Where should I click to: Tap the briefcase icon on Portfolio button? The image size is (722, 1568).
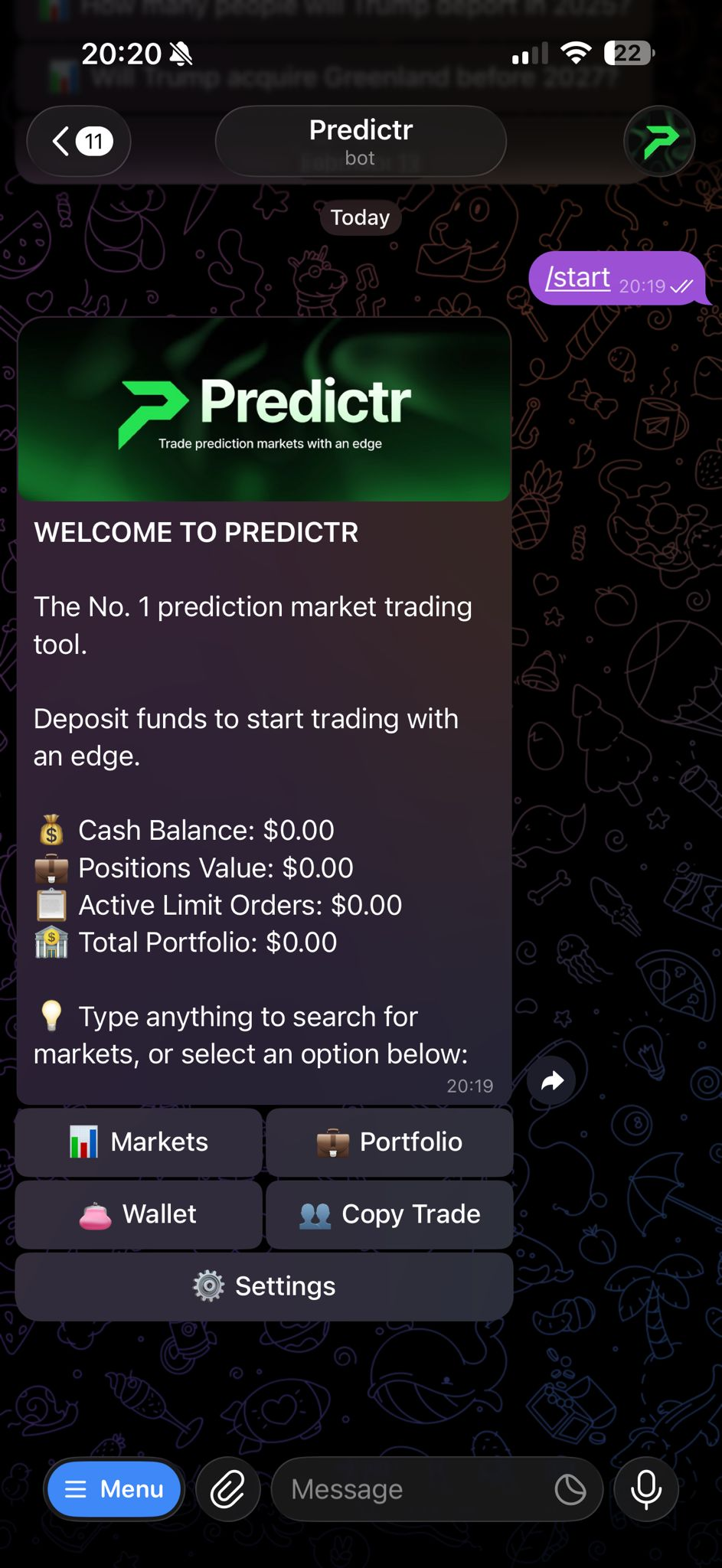click(x=333, y=1142)
